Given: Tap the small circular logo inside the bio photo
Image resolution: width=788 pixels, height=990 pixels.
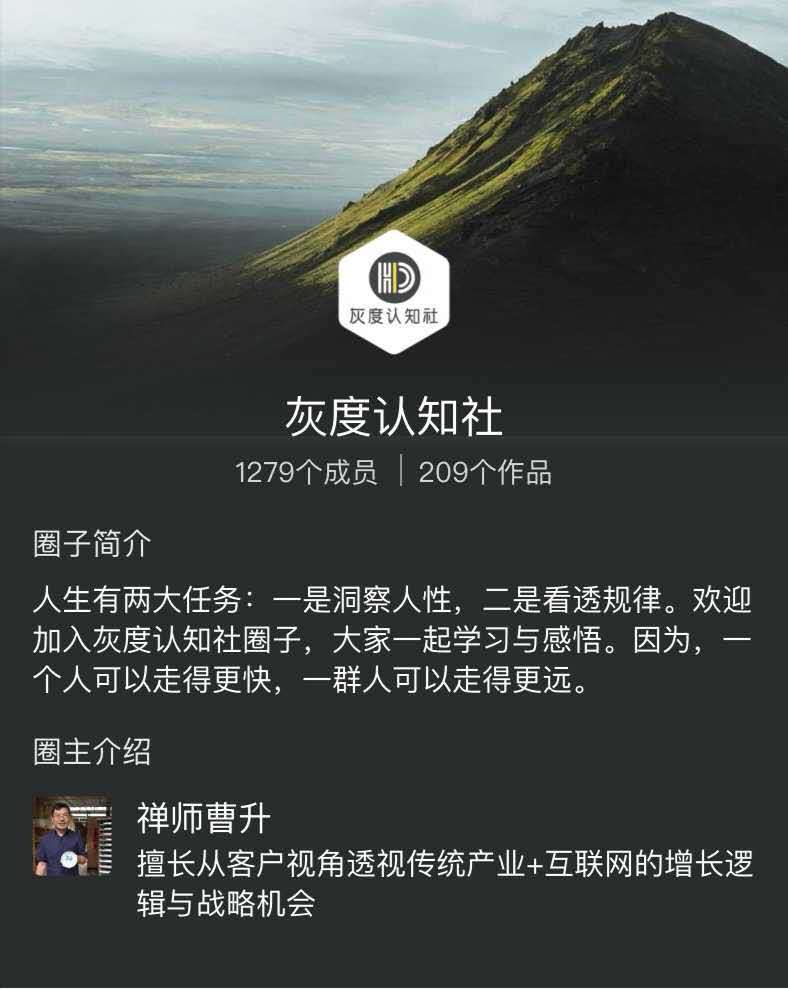Looking at the screenshot, I should click(x=69, y=858).
